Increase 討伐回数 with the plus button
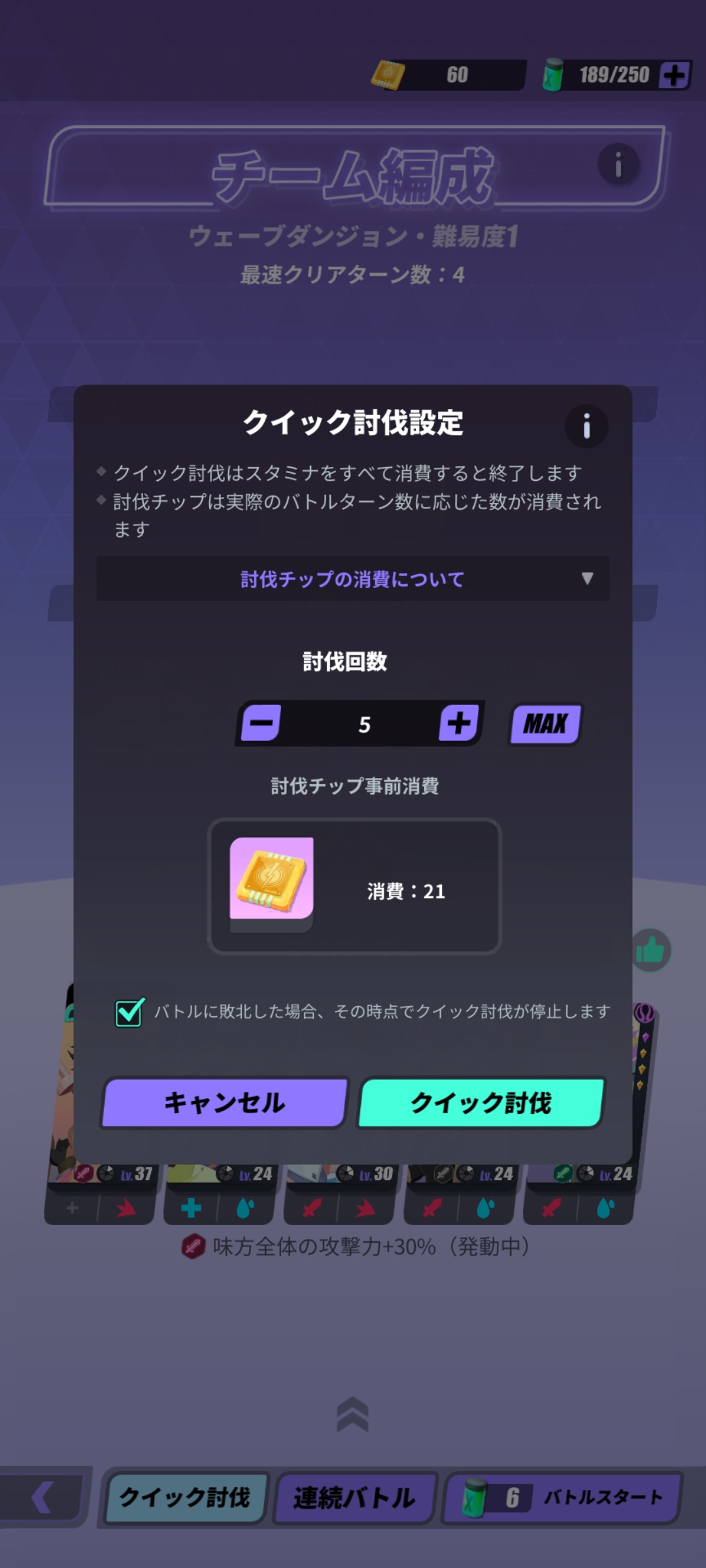This screenshot has width=706, height=1568. (x=458, y=723)
